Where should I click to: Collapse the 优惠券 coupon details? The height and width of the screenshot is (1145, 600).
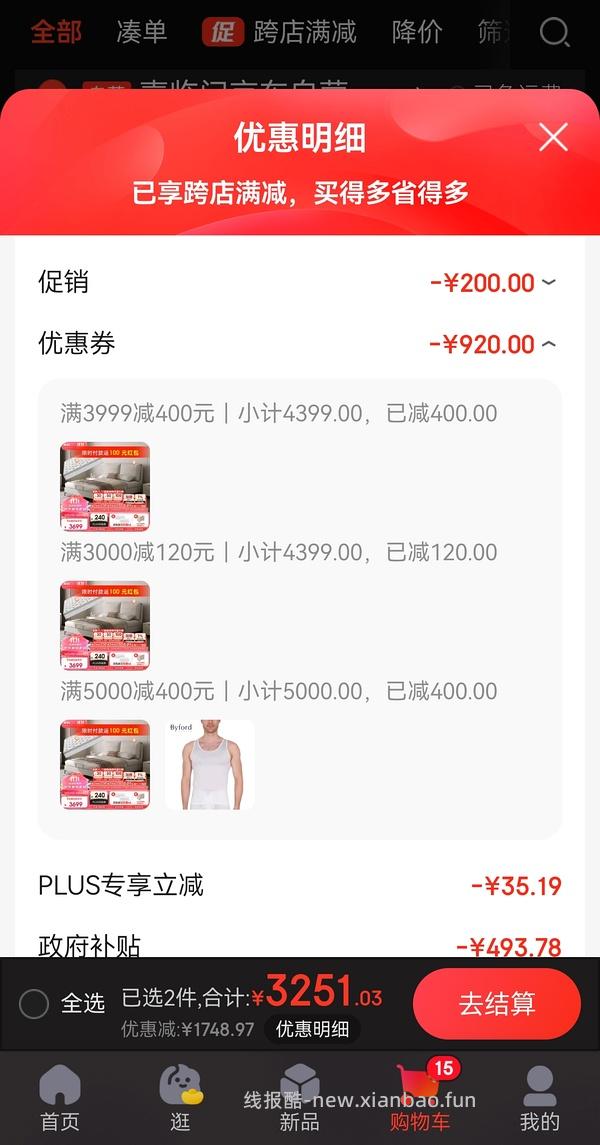(548, 345)
